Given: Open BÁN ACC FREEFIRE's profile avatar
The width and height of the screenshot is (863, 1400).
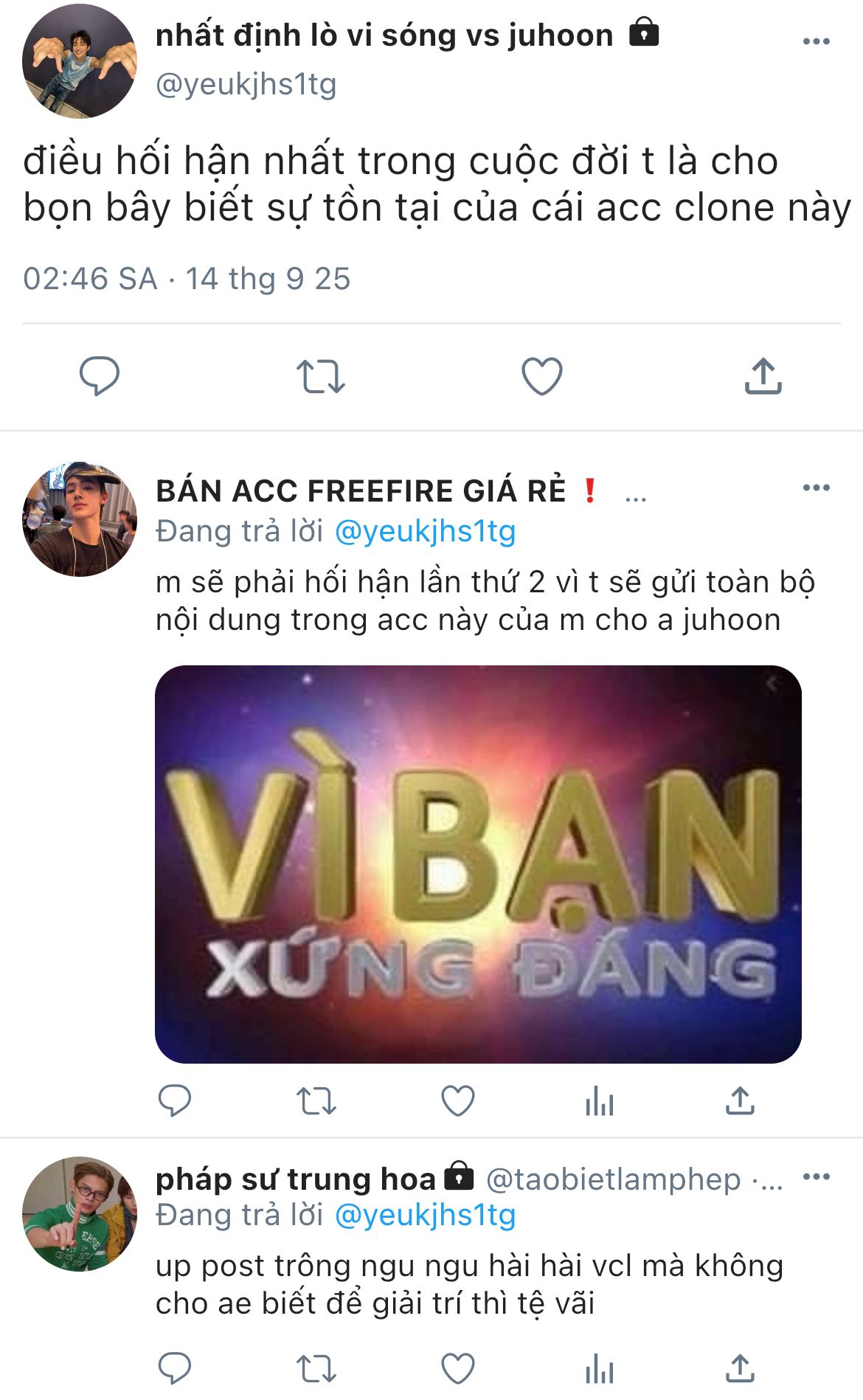Looking at the screenshot, I should pyautogui.click(x=80, y=519).
